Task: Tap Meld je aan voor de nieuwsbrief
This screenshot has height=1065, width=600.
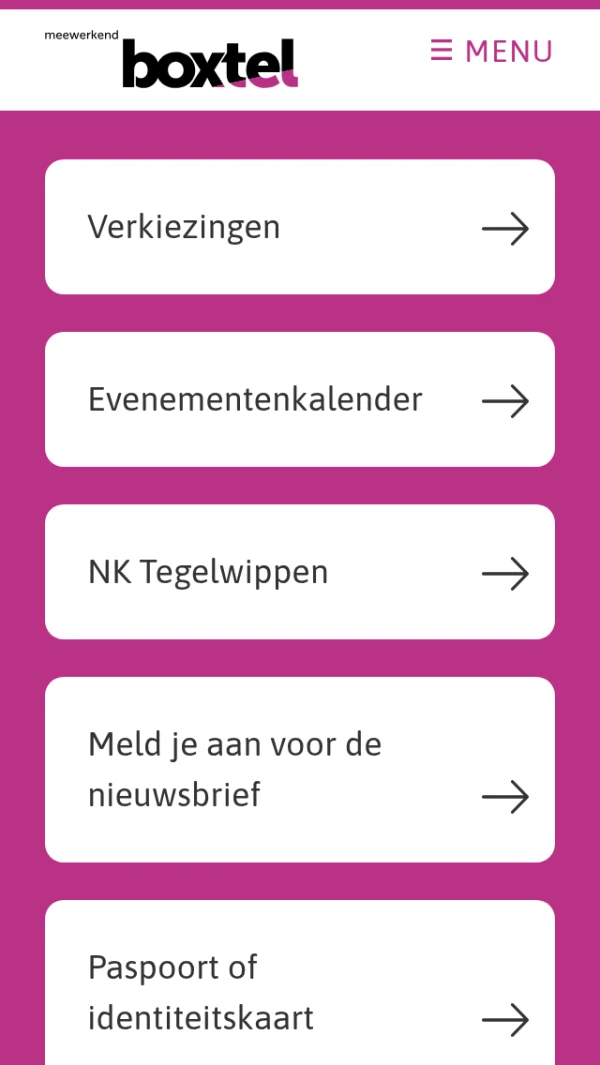Action: [300, 769]
